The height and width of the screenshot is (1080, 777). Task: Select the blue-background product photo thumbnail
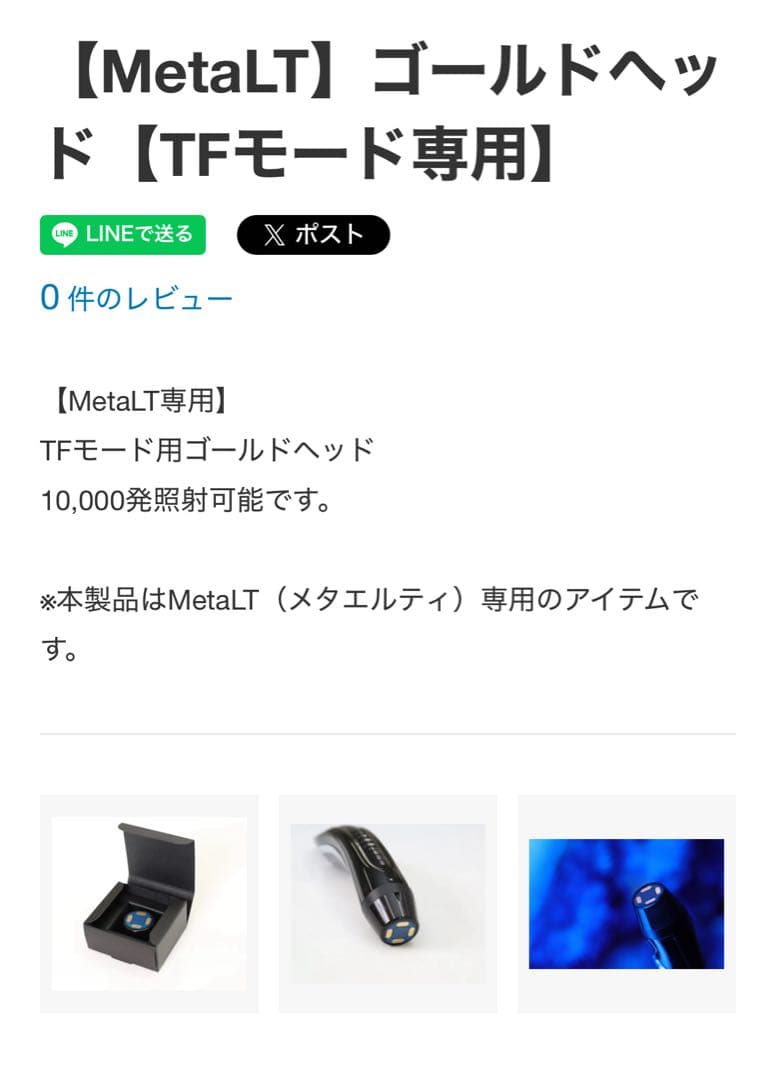coord(625,900)
